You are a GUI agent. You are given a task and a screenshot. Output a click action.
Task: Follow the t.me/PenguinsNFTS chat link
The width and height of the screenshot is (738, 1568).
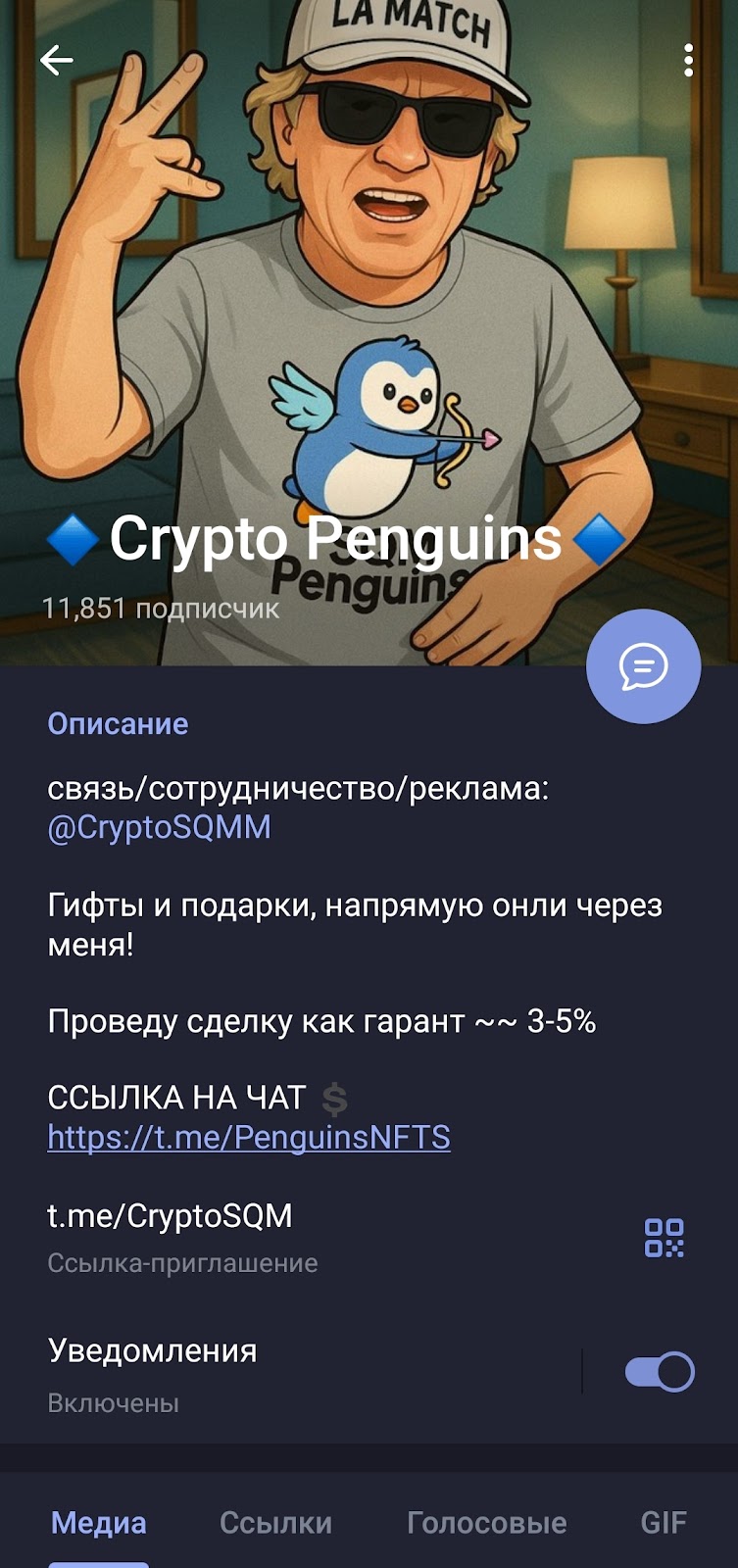pyautogui.click(x=249, y=1137)
